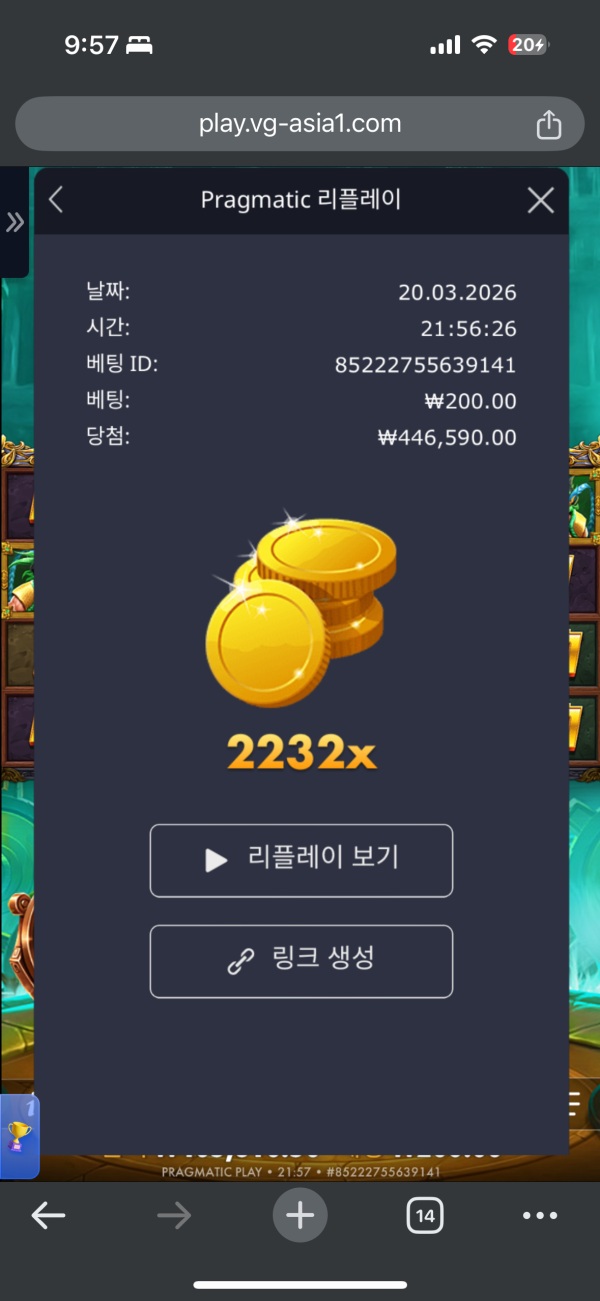Image resolution: width=600 pixels, height=1301 pixels.
Task: Show the 14 open tabs
Action: point(425,1216)
